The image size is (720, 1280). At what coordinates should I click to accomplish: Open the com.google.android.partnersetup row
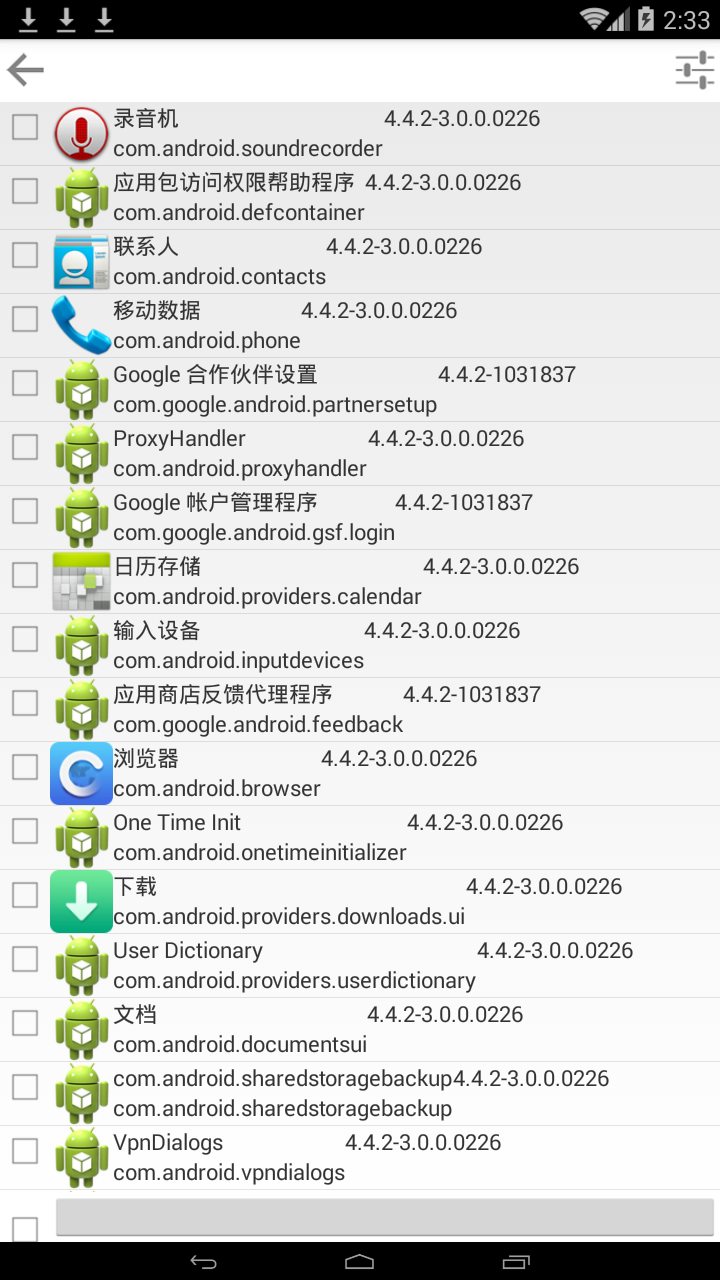(x=360, y=390)
